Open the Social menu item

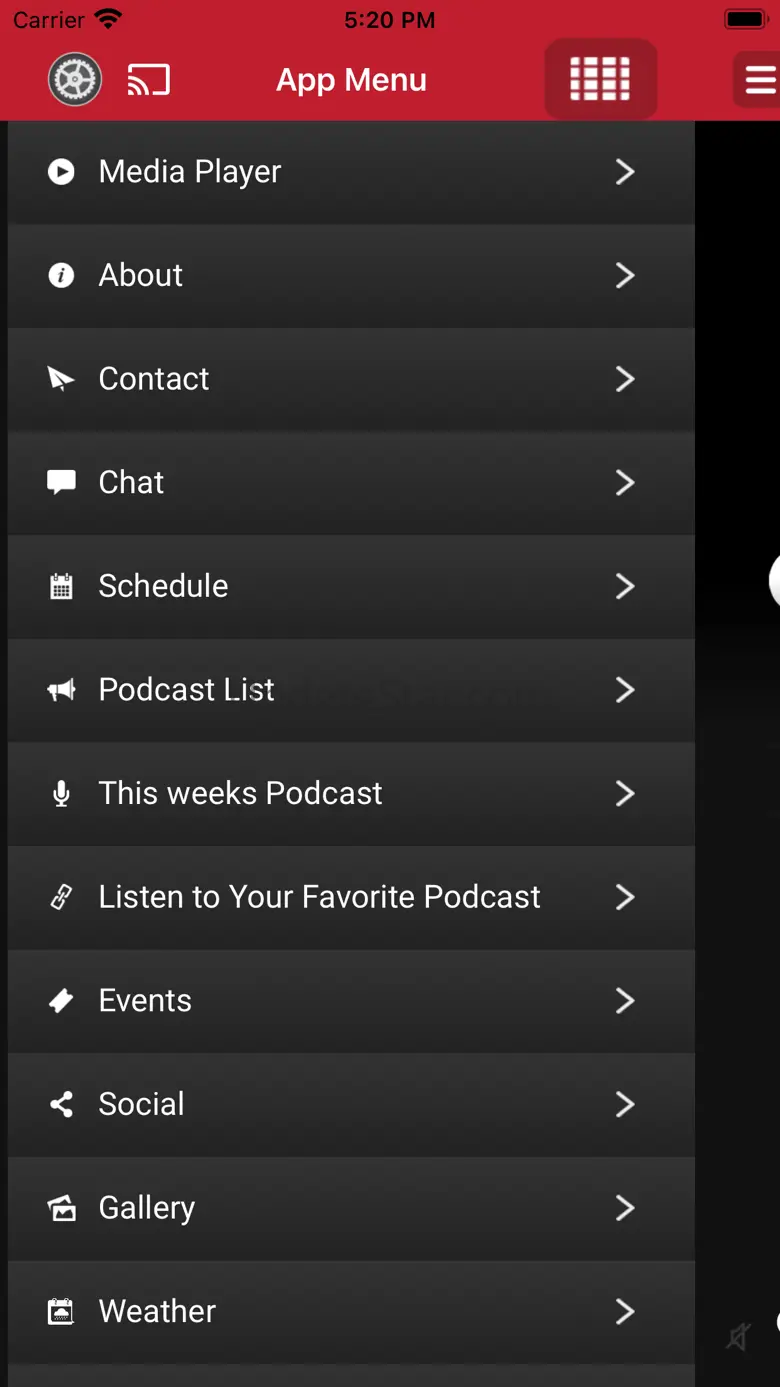350,1104
